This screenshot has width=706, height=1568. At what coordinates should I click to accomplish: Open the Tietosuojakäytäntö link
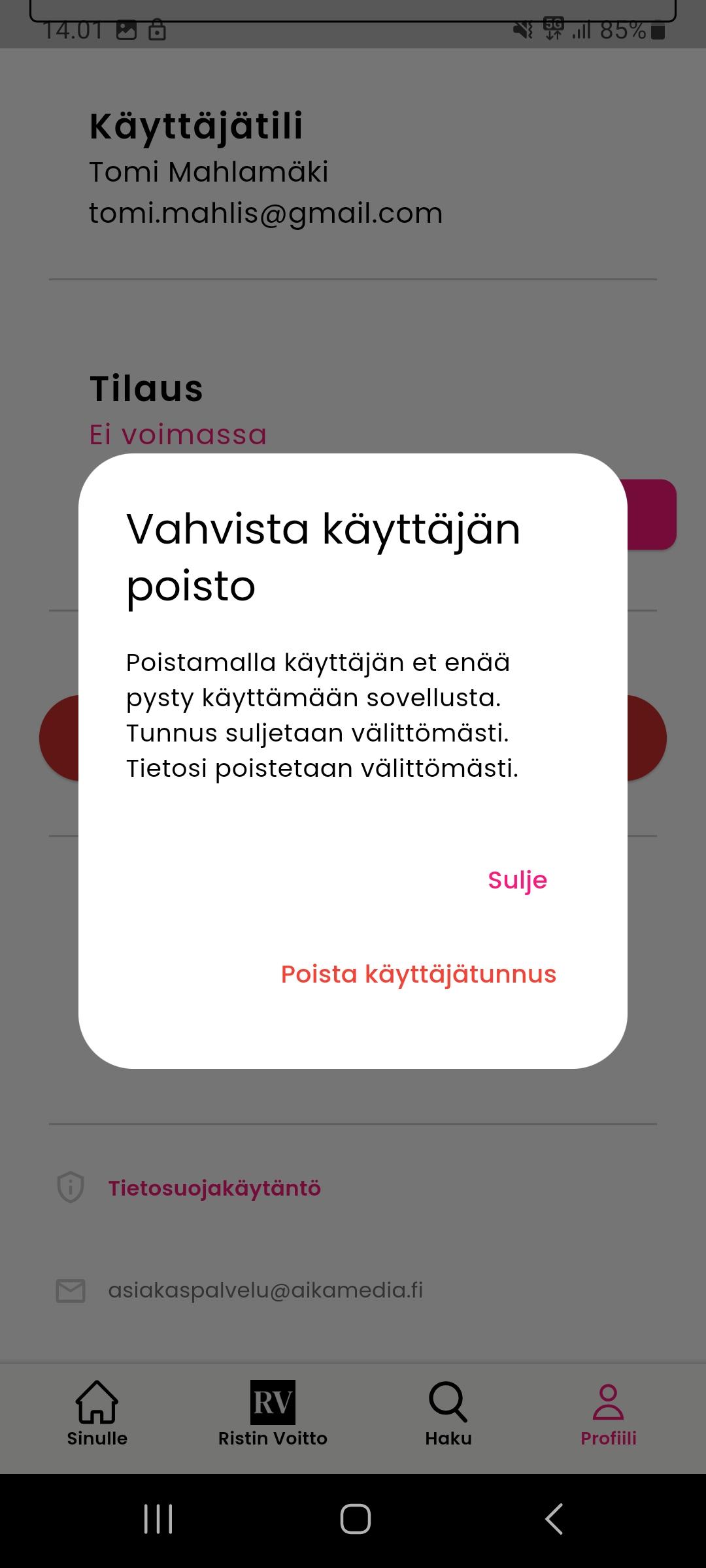[x=214, y=1188]
